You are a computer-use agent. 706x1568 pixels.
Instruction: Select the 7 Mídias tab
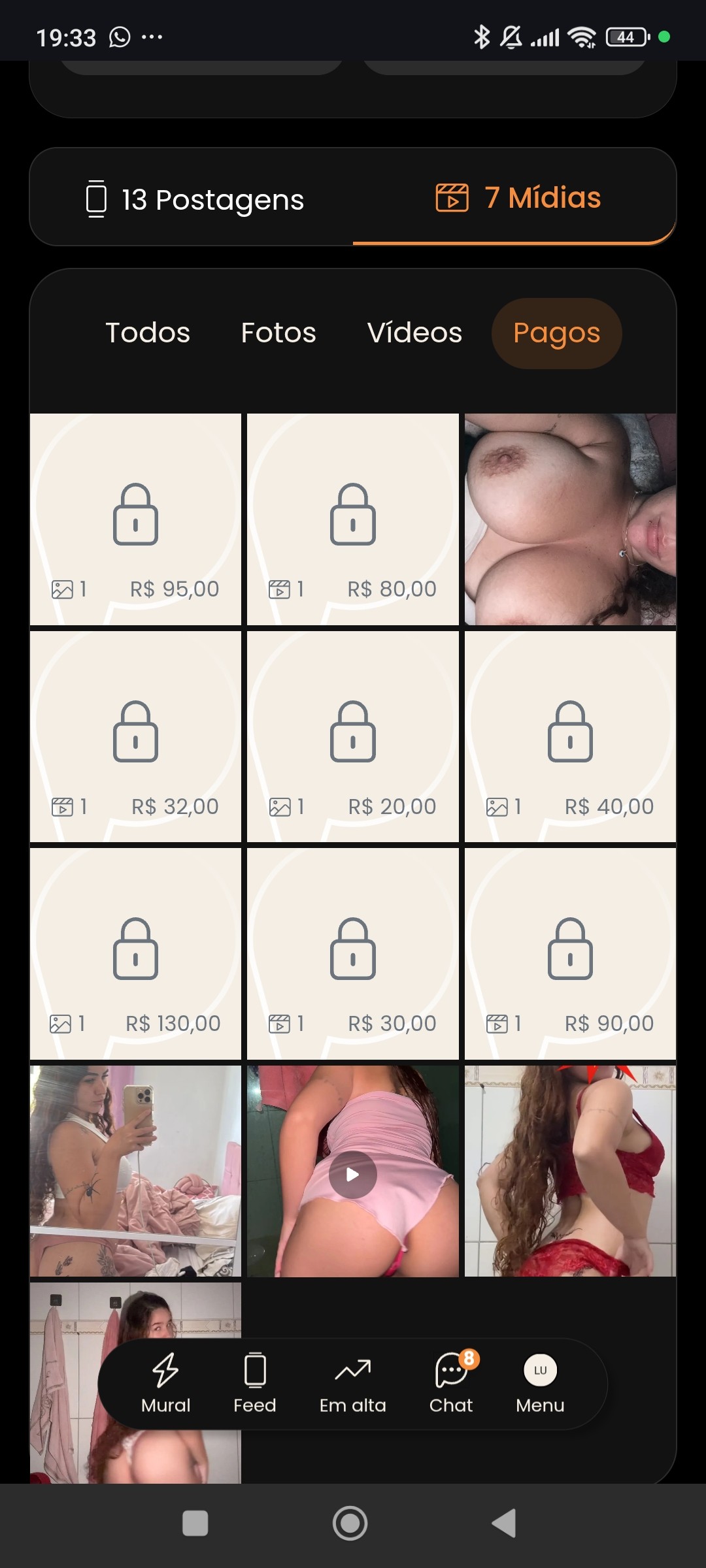point(518,198)
